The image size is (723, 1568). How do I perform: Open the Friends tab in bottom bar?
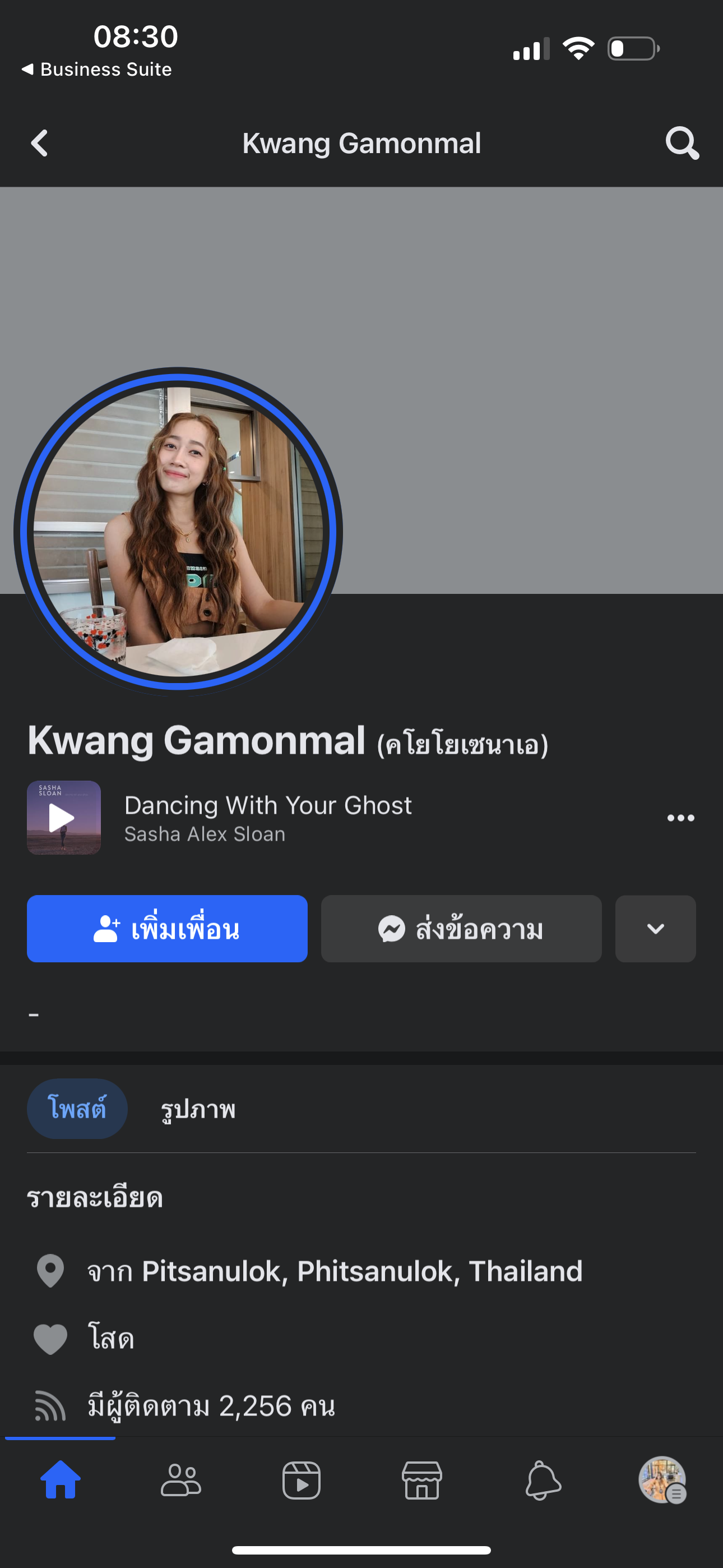pyautogui.click(x=180, y=1481)
